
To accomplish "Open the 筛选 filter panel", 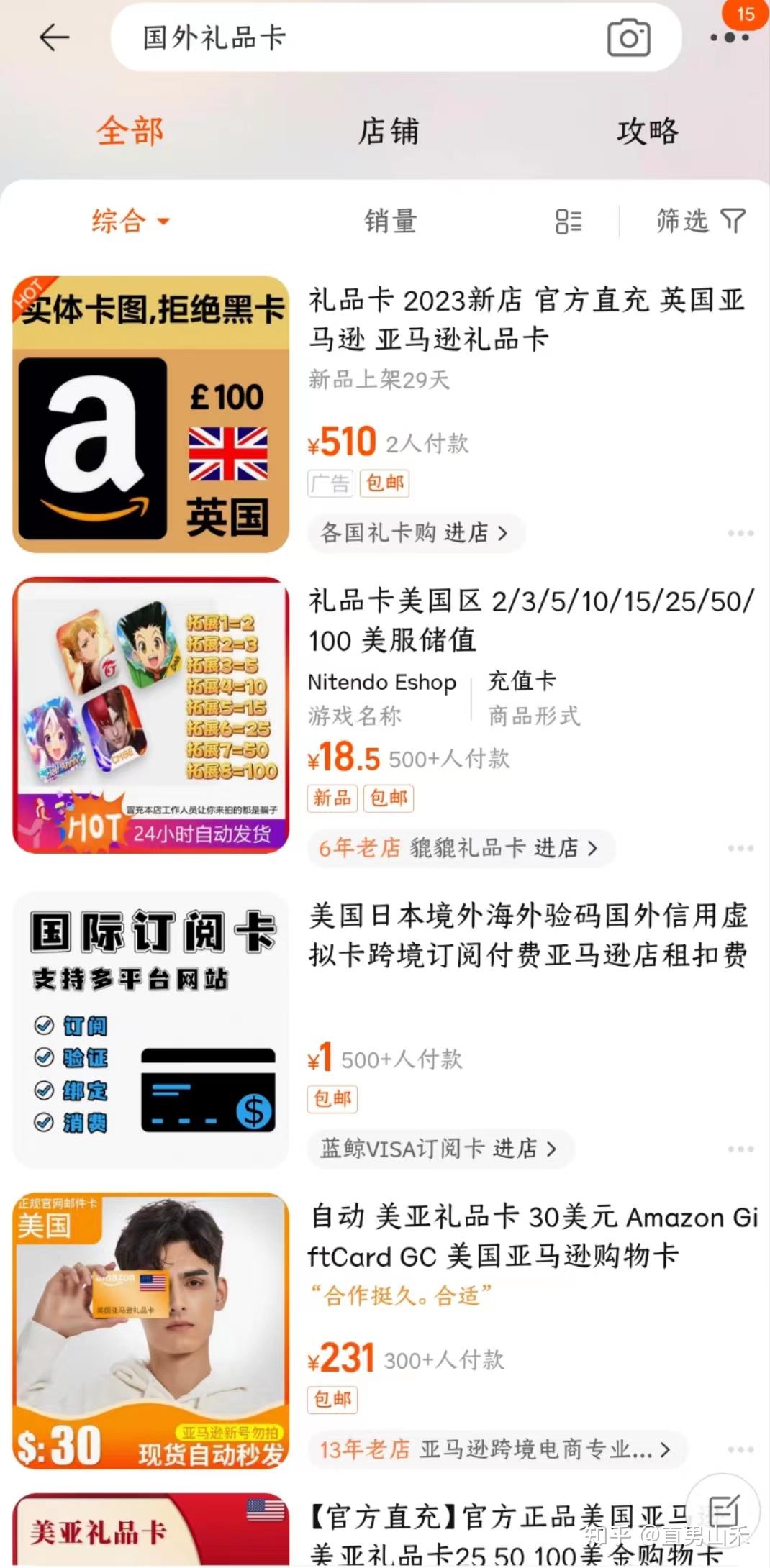I will pyautogui.click(x=699, y=221).
